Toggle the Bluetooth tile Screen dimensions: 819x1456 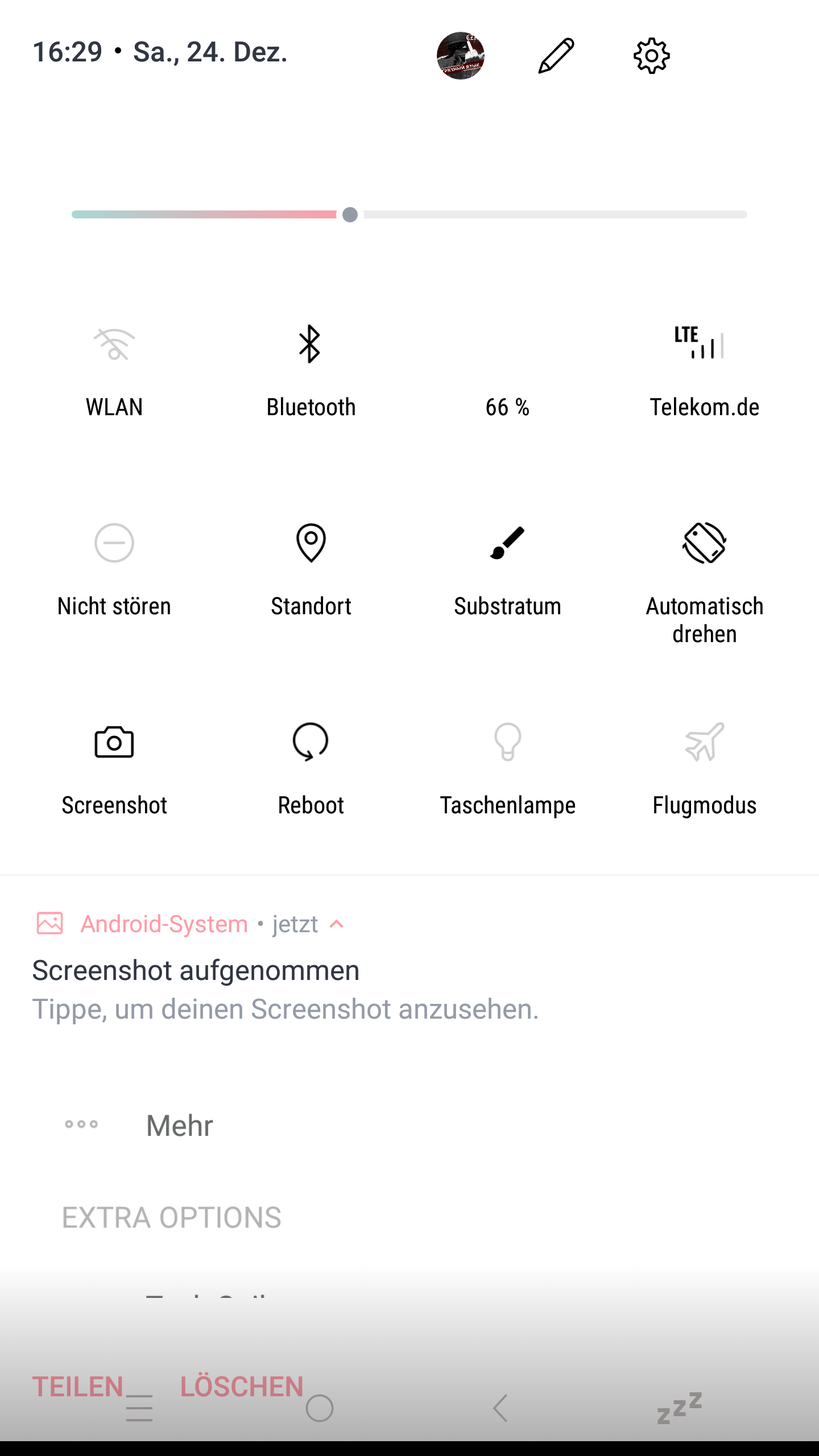click(x=311, y=345)
